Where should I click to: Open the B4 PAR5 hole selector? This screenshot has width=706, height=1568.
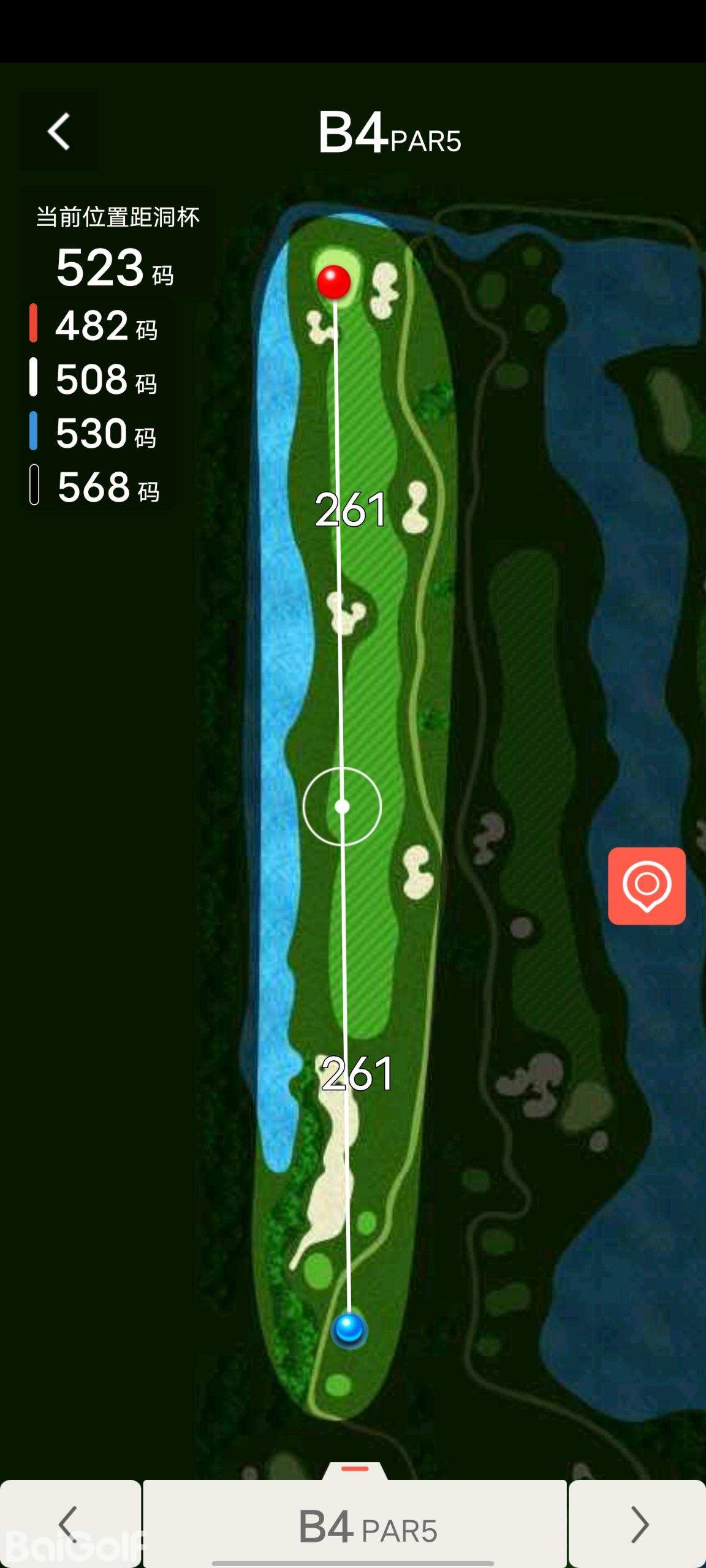[x=355, y=1526]
